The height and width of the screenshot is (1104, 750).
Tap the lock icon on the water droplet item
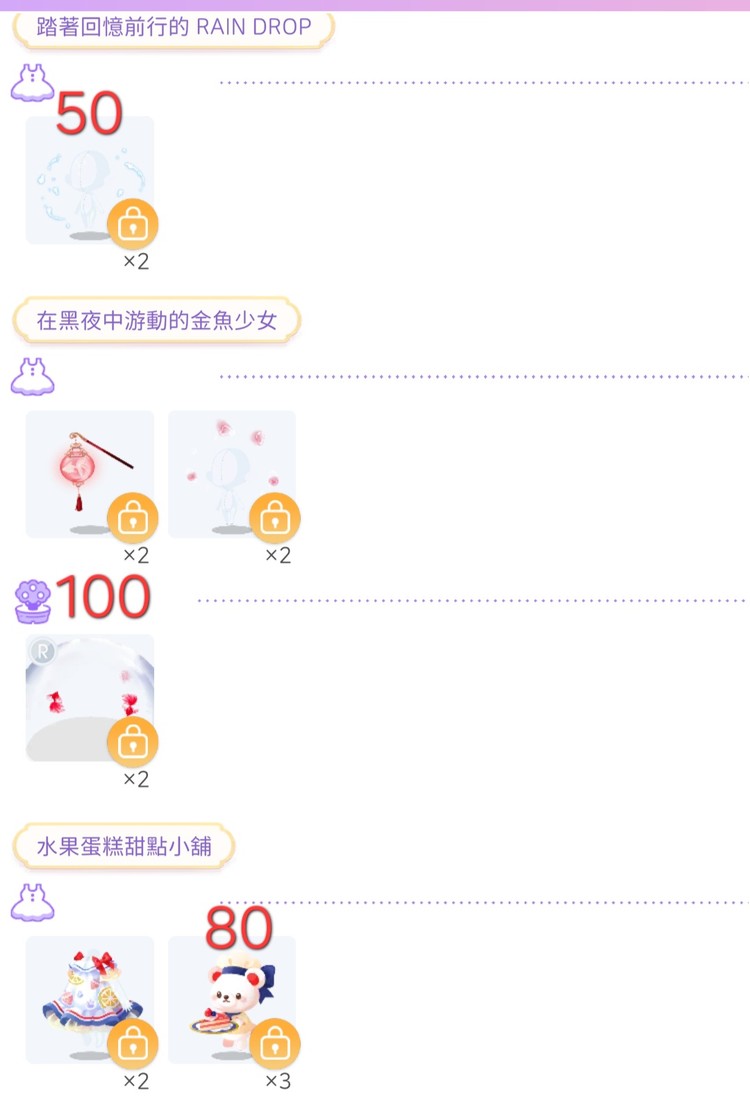pos(133,224)
